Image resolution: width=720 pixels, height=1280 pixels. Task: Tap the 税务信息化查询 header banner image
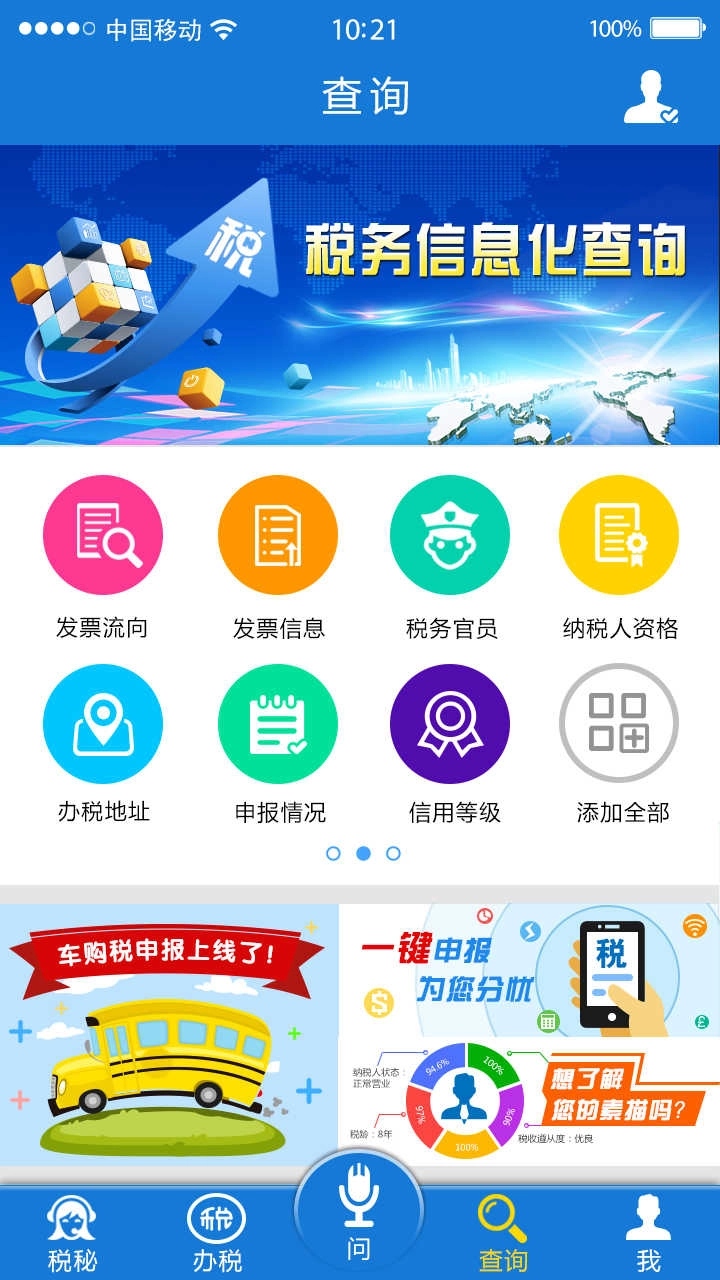[360, 295]
